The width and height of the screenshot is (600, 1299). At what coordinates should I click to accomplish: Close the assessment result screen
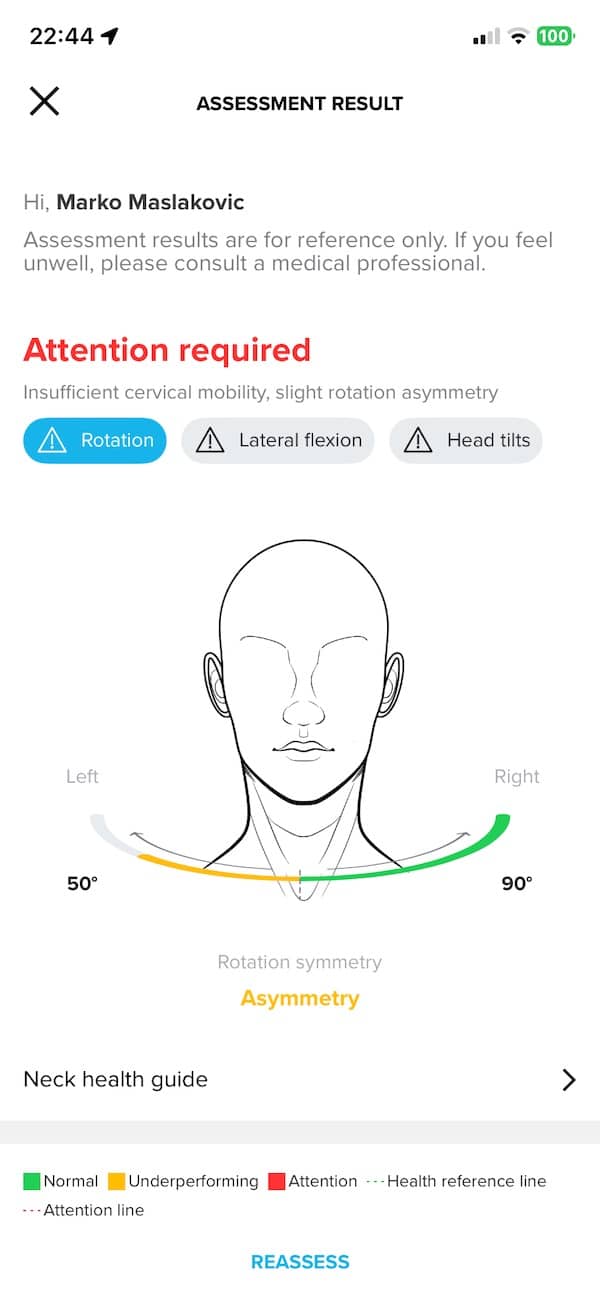44,101
